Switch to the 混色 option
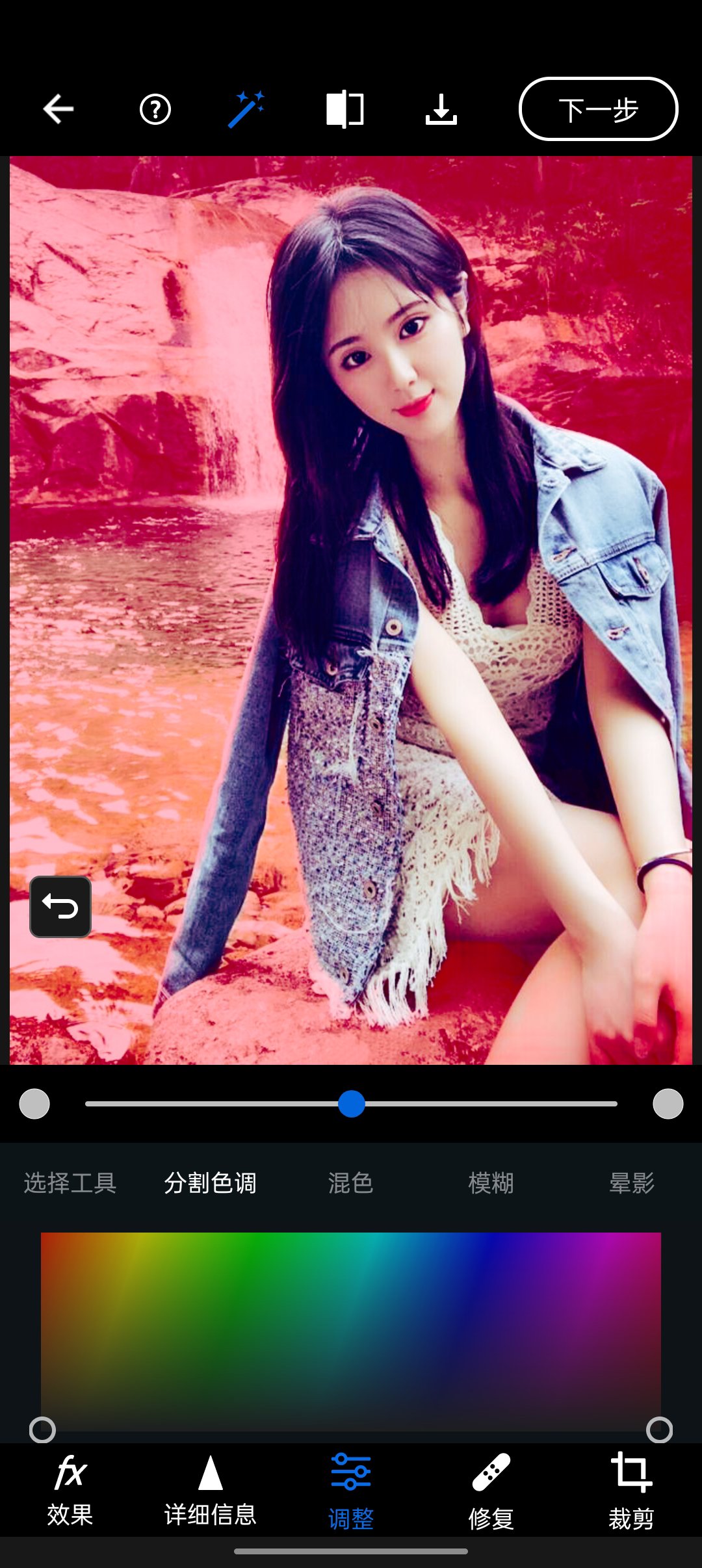The image size is (702, 1568). tap(350, 1183)
